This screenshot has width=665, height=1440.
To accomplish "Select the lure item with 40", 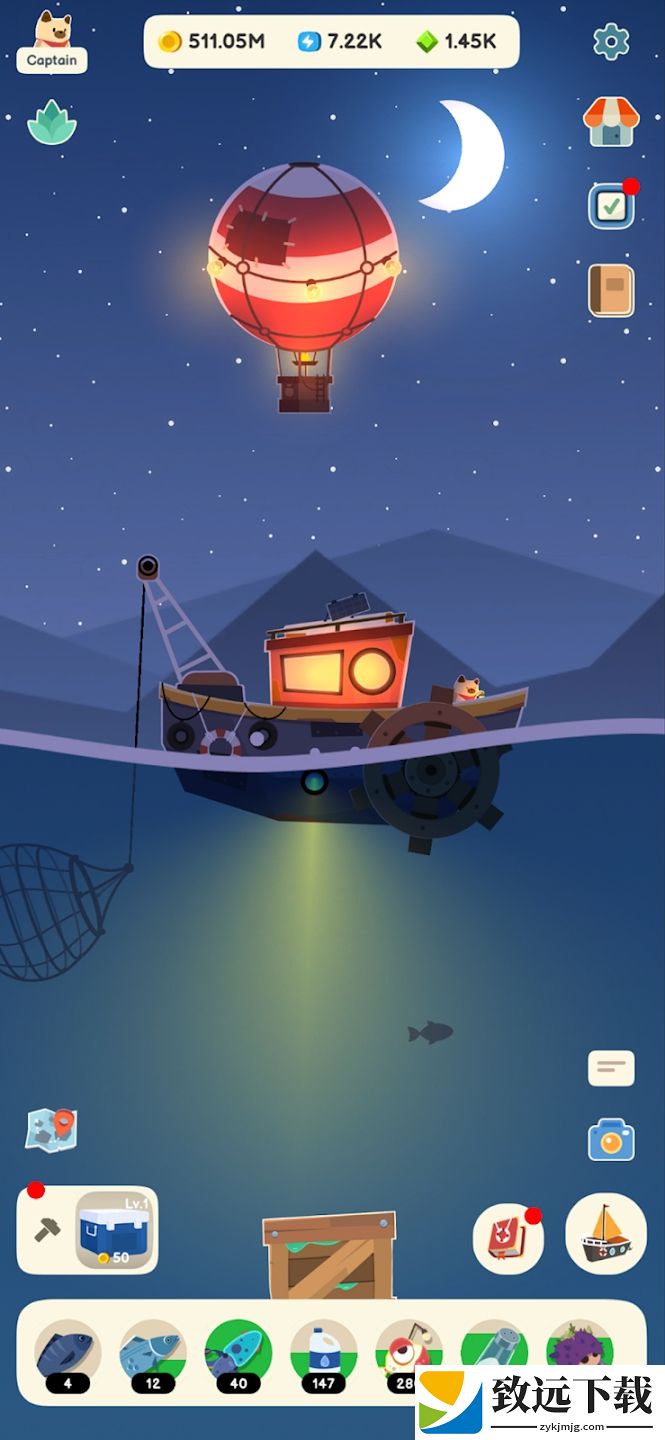I will click(x=238, y=1355).
